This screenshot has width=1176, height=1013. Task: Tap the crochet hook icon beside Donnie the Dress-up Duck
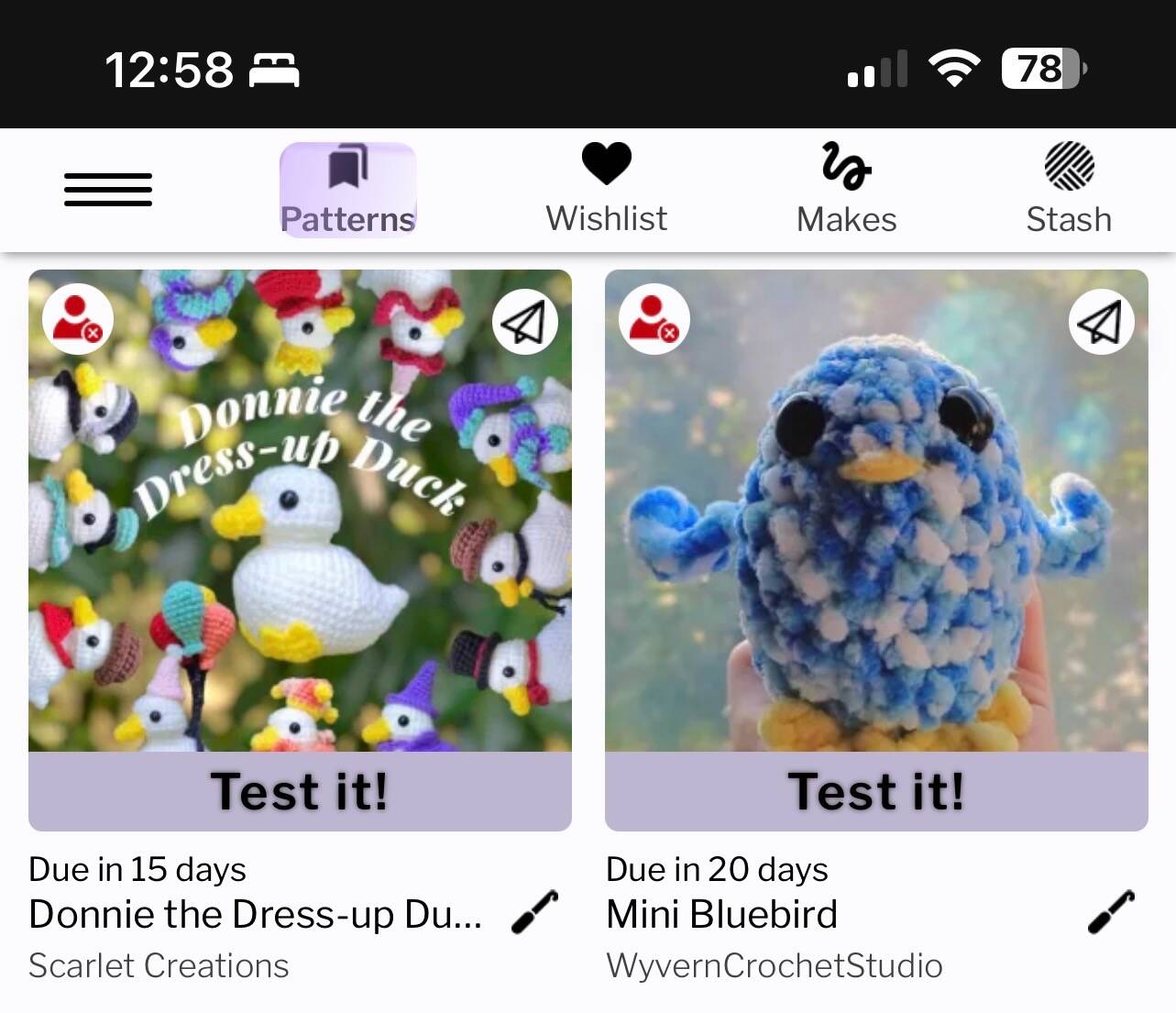tap(534, 911)
